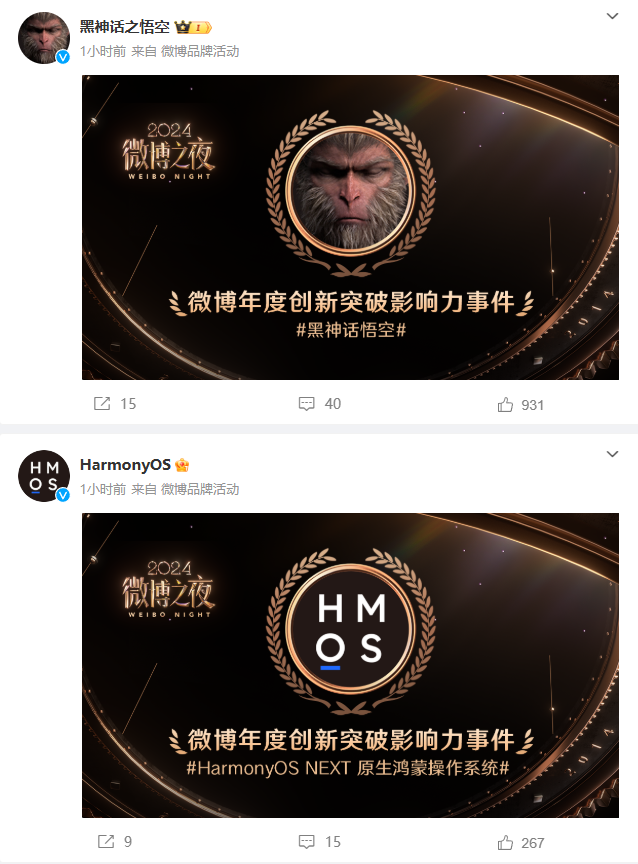This screenshot has height=864, width=638.
Task: Expand options chevron on HarmonyOS post
Action: [613, 455]
